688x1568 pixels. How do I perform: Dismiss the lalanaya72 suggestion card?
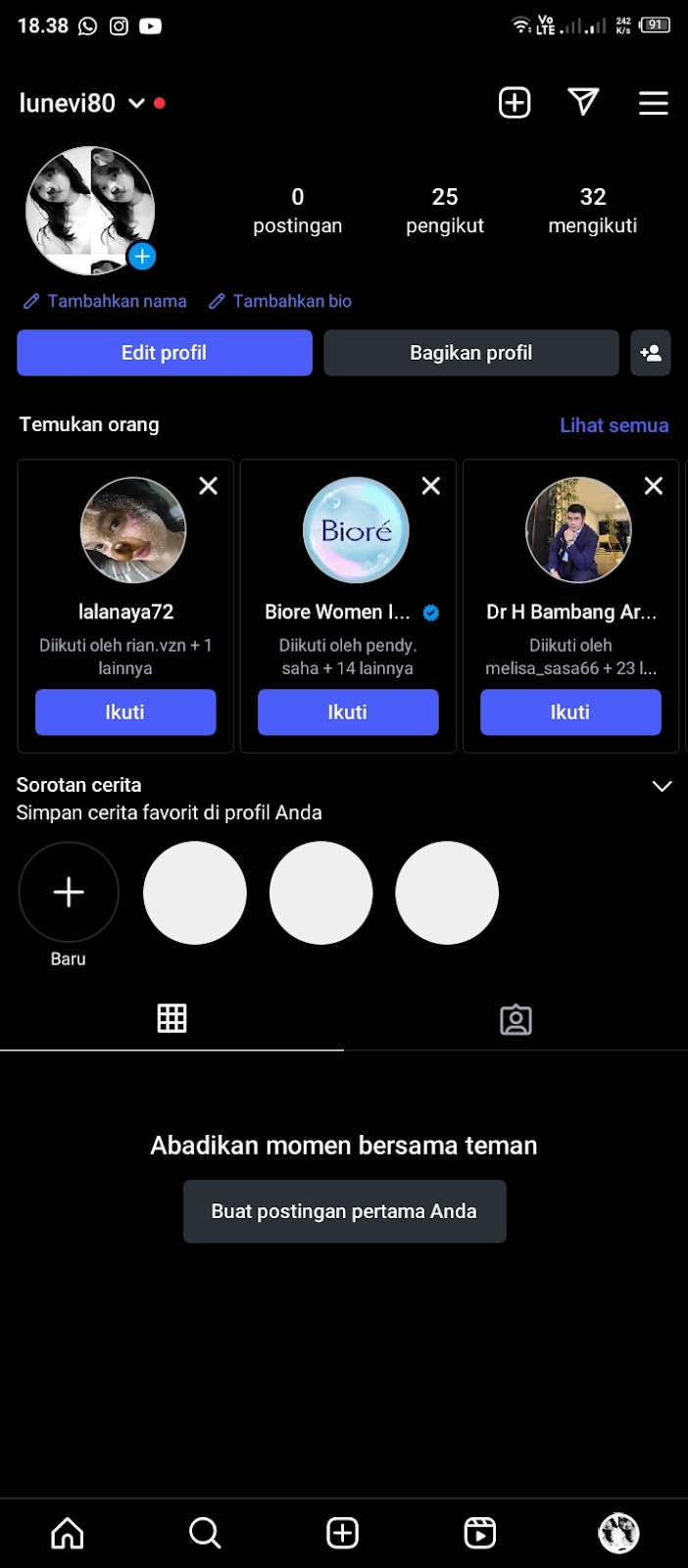[x=209, y=486]
